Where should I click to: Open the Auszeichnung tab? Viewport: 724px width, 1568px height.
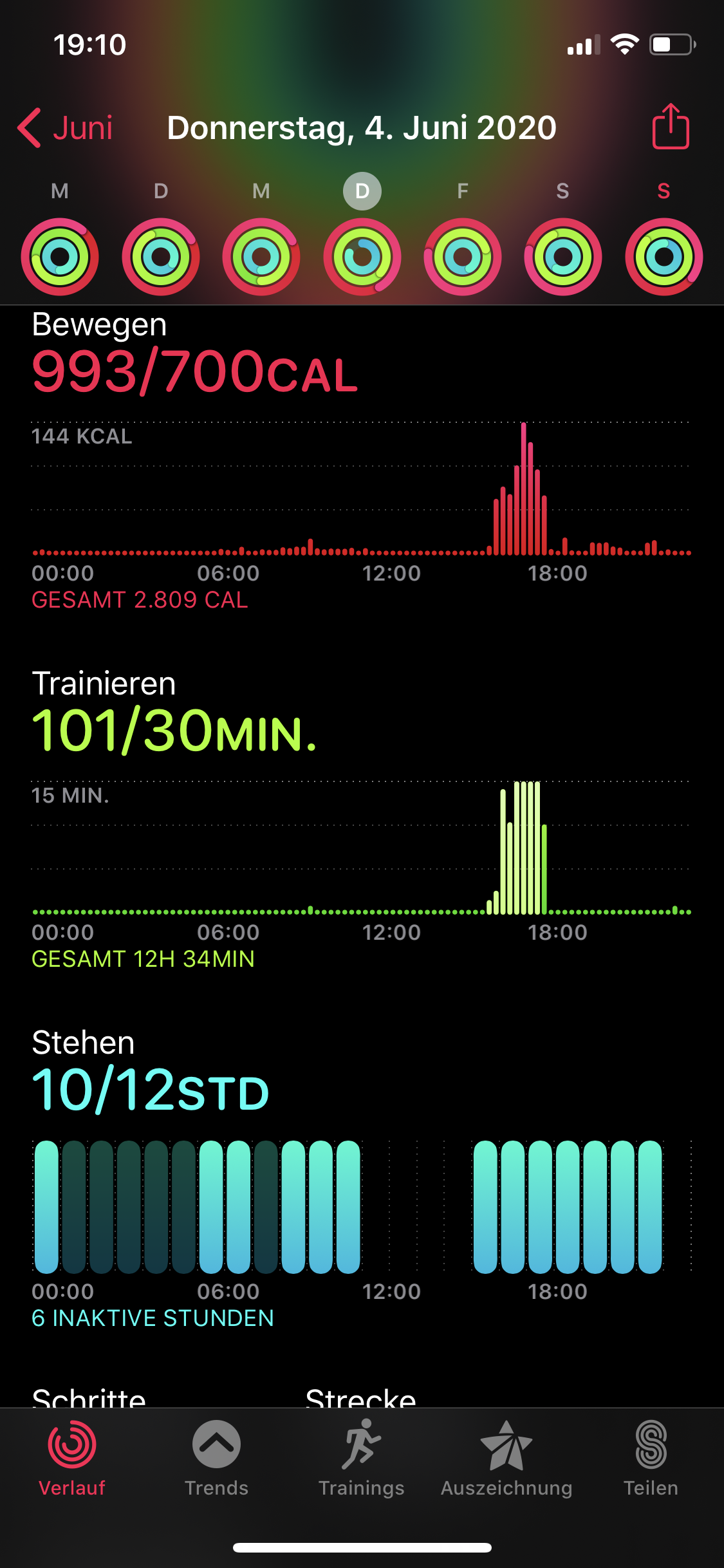click(x=506, y=1458)
